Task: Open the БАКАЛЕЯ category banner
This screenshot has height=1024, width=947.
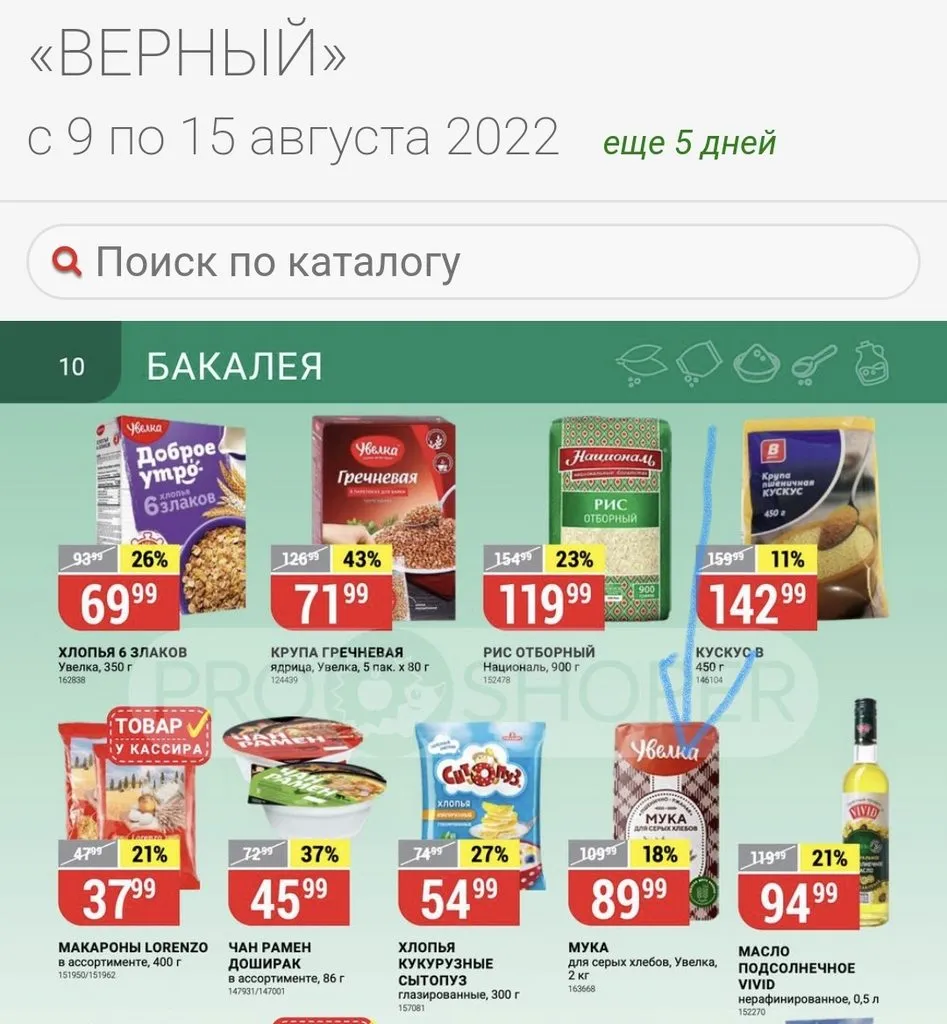Action: [230, 367]
